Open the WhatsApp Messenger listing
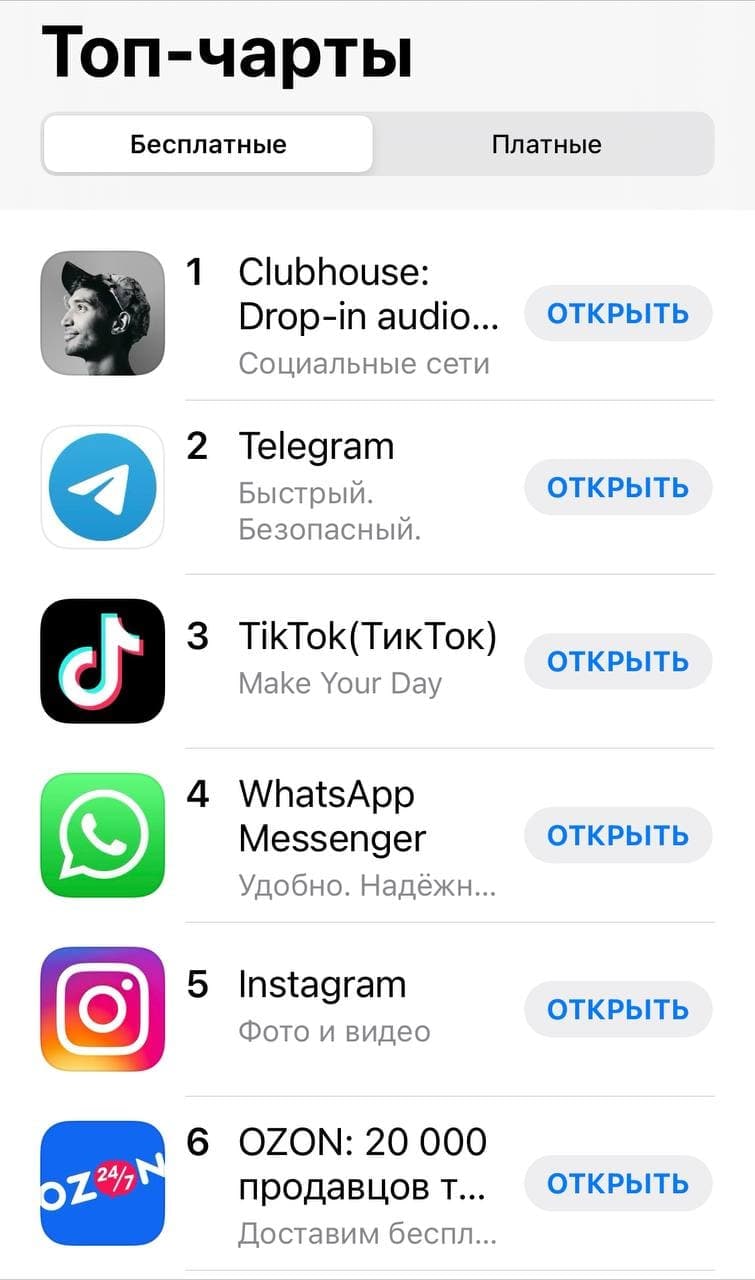 pyautogui.click(x=330, y=816)
